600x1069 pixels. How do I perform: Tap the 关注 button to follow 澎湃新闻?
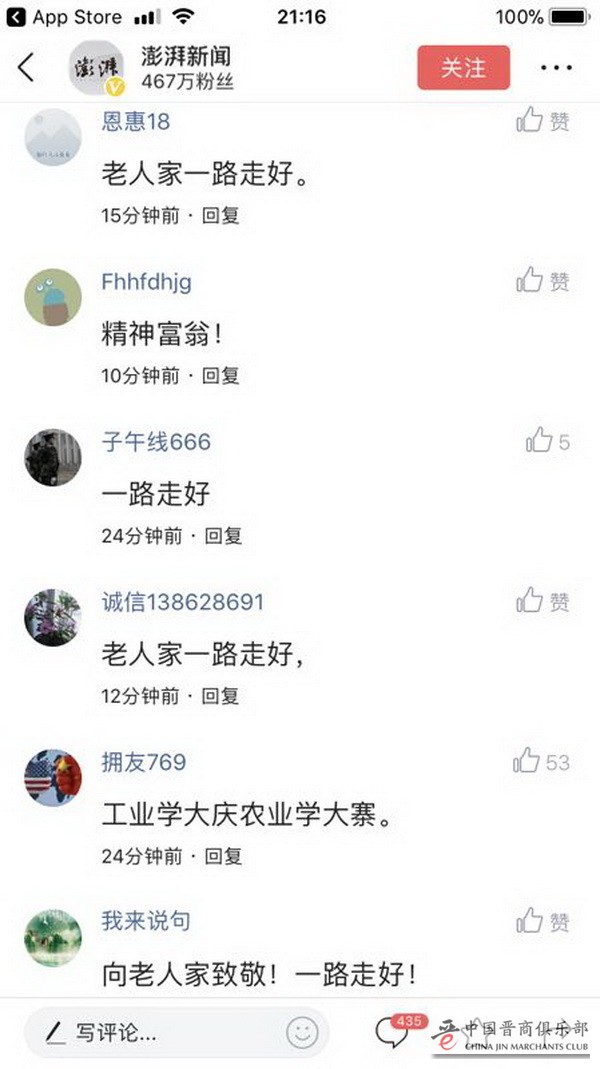click(463, 68)
